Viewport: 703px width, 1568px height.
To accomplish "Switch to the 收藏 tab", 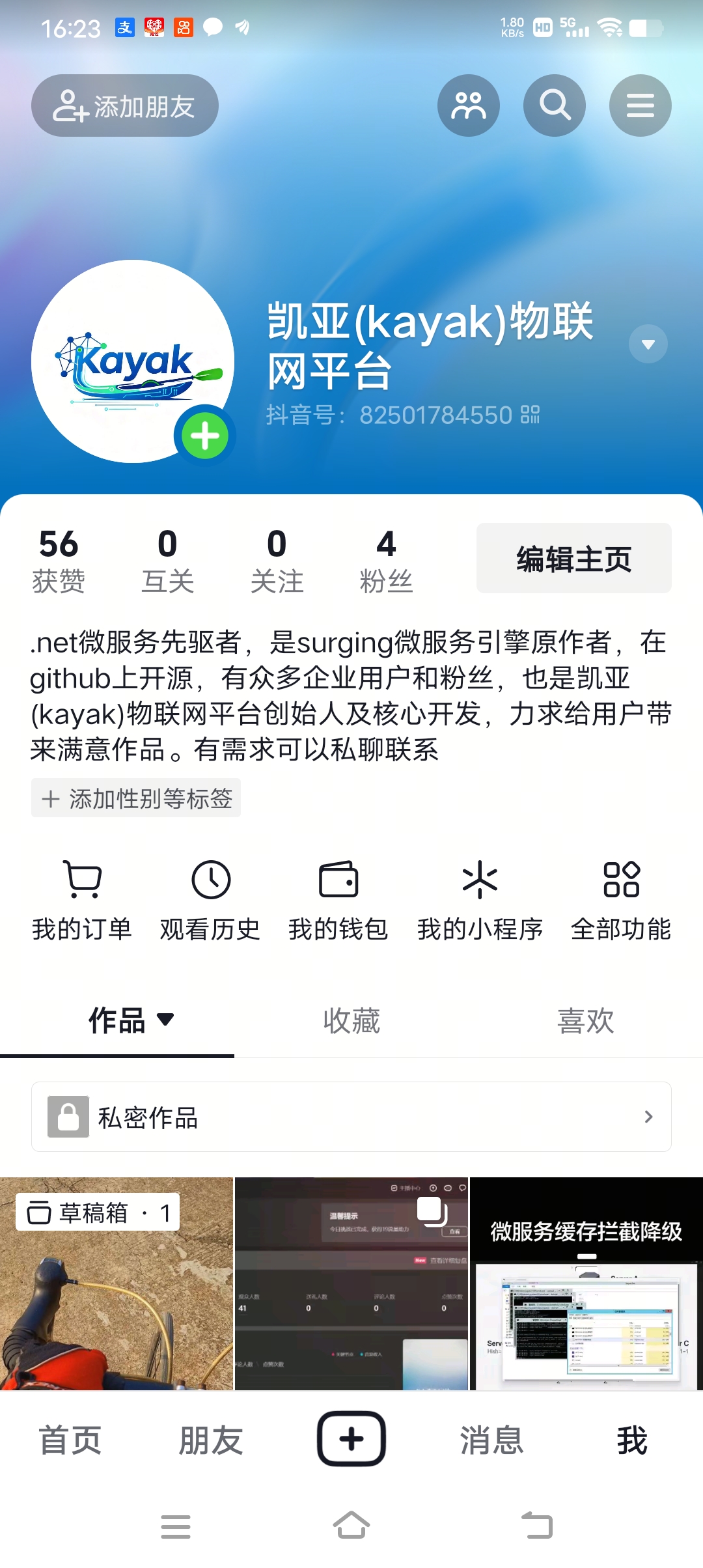I will click(351, 1020).
